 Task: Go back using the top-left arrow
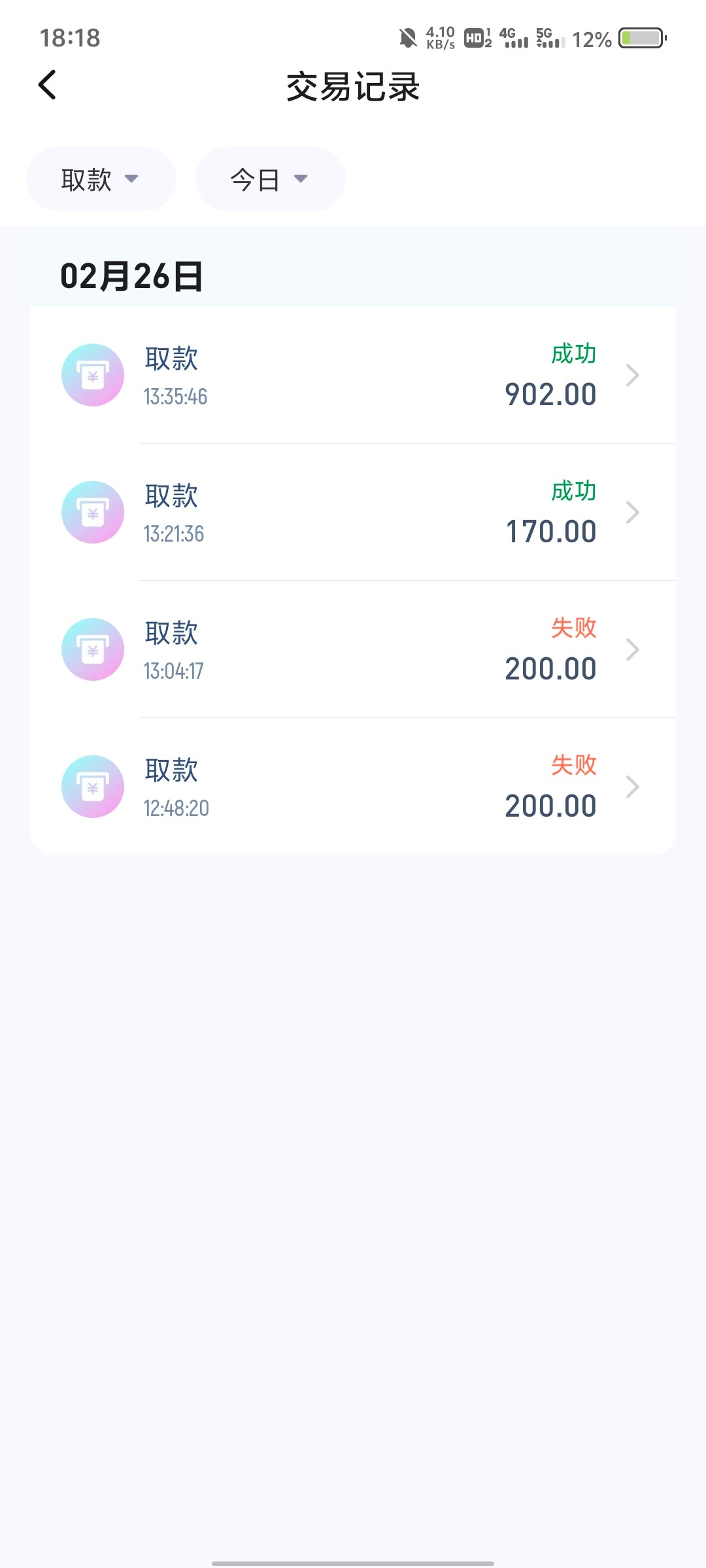pyautogui.click(x=47, y=85)
